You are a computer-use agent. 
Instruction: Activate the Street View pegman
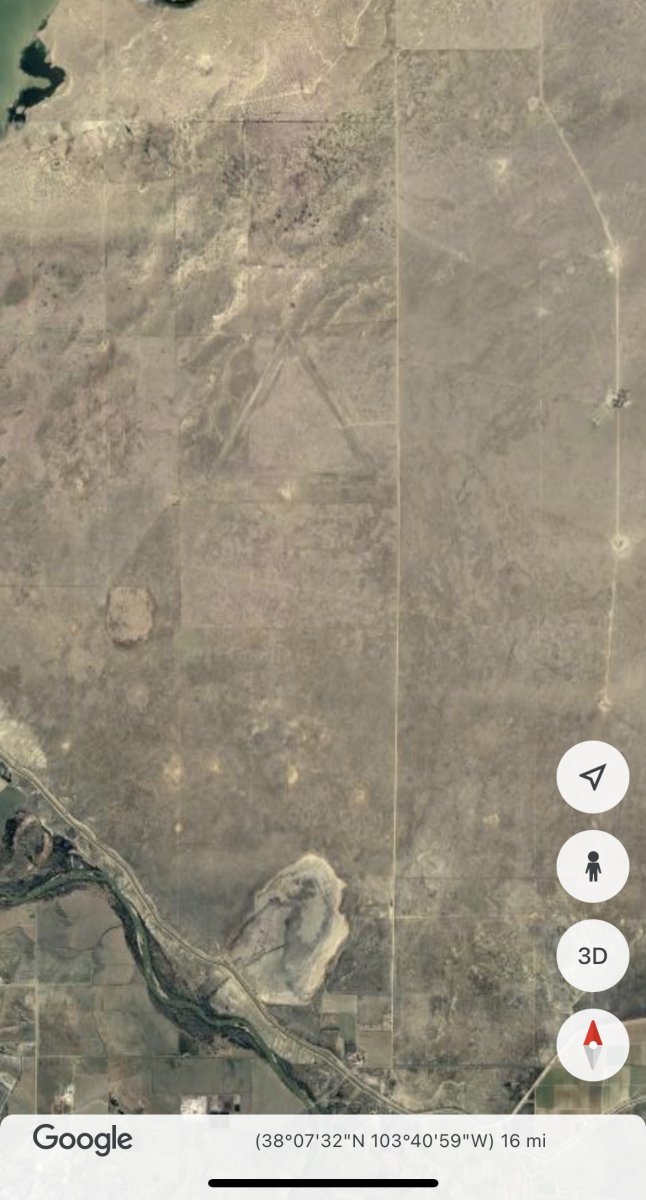coord(593,866)
